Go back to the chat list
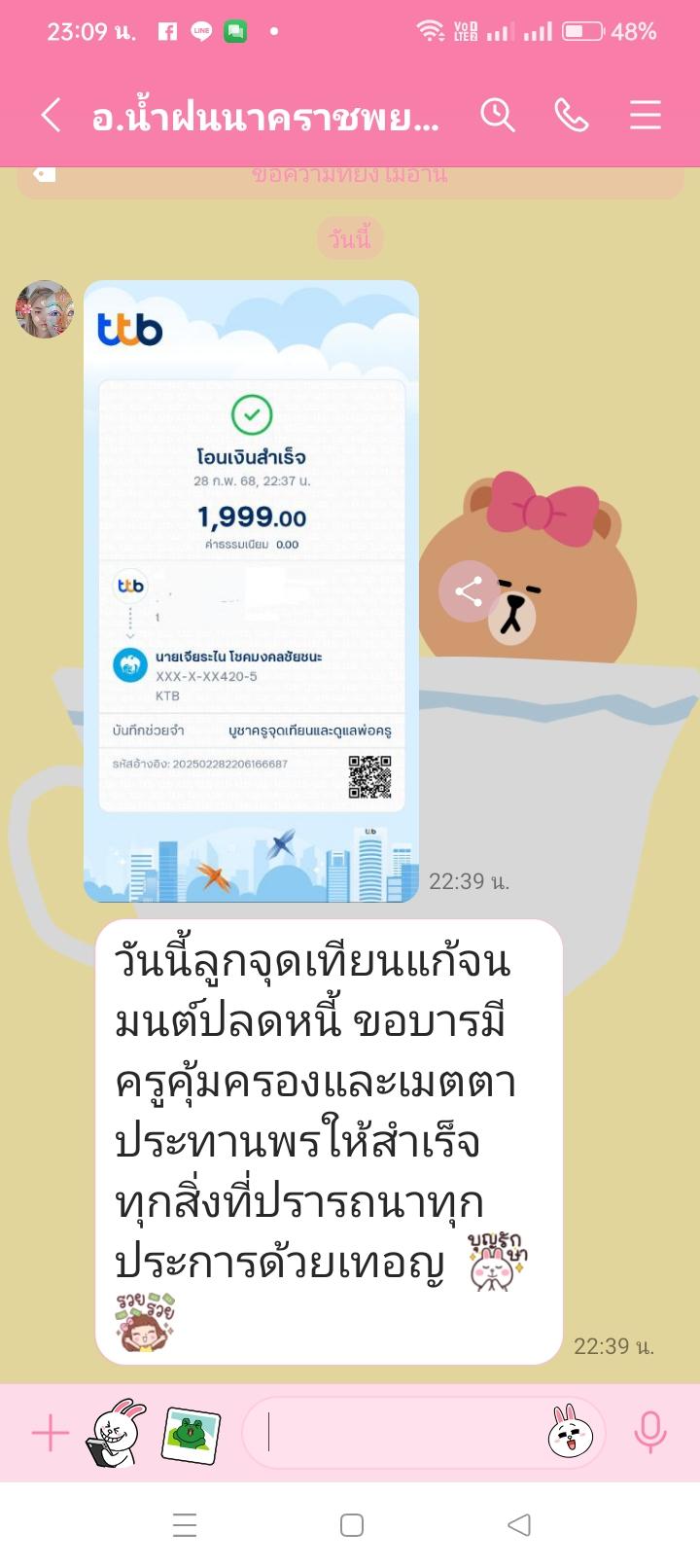This screenshot has width=700, height=1568. 52,116
